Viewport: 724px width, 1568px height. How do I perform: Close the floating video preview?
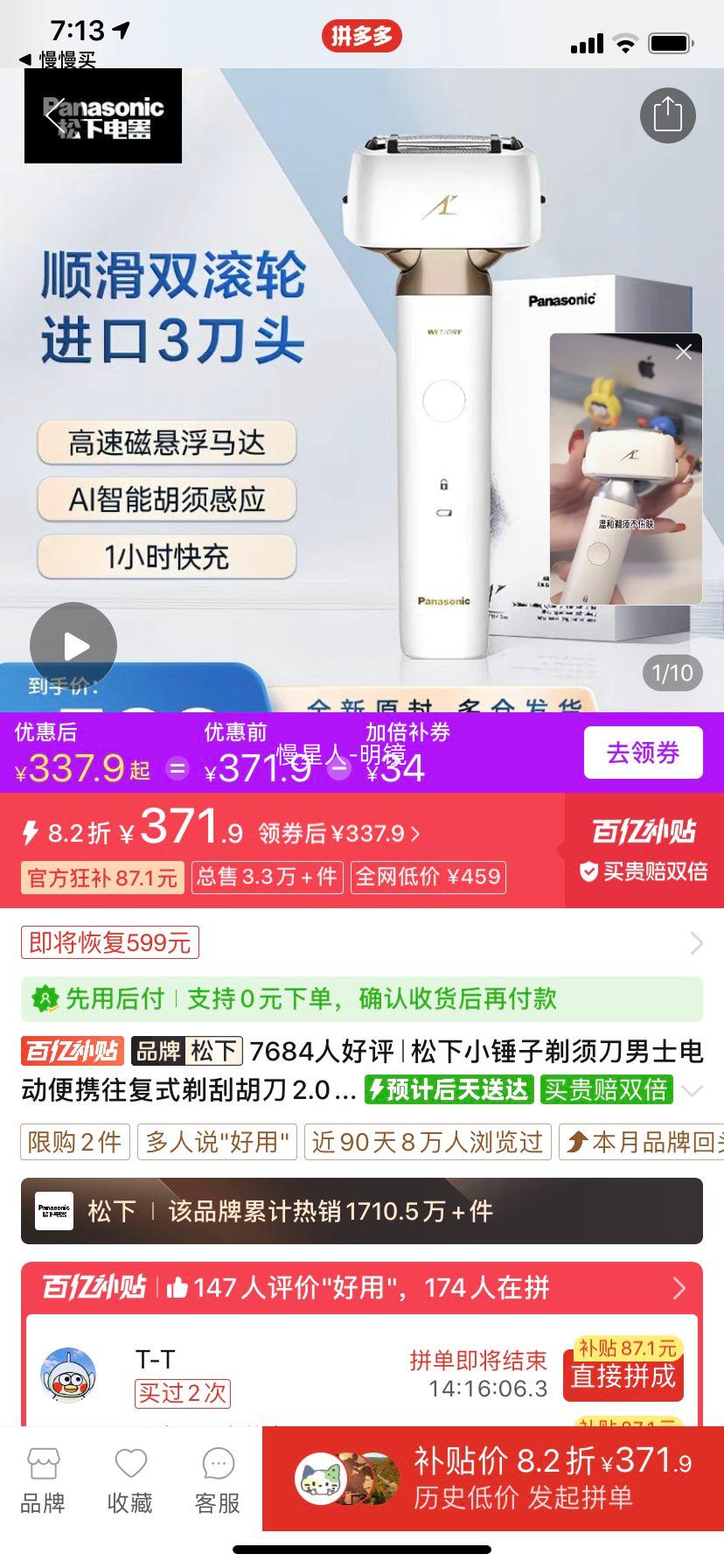coord(683,352)
